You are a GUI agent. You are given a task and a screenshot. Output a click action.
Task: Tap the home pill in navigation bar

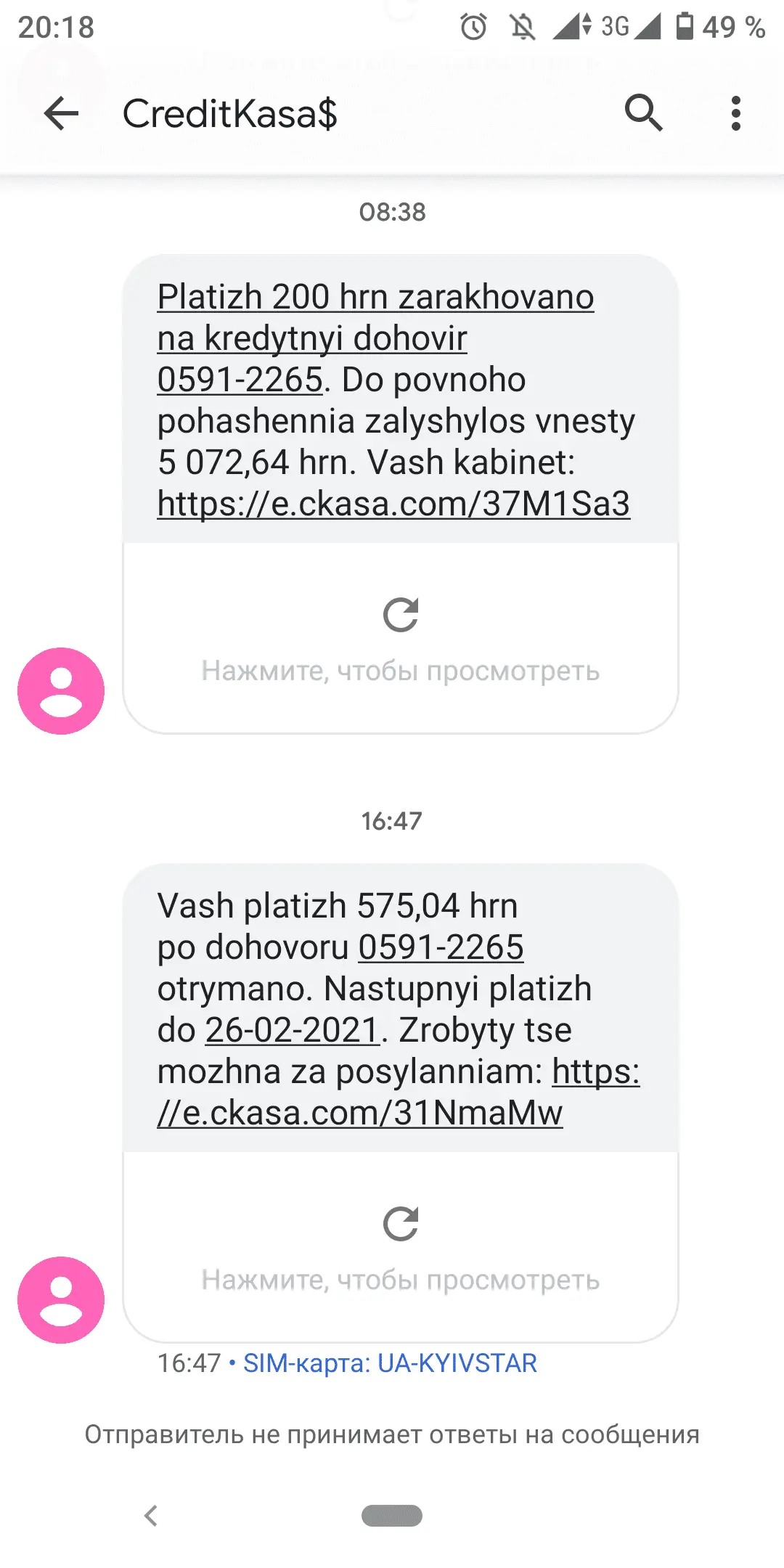[392, 1516]
